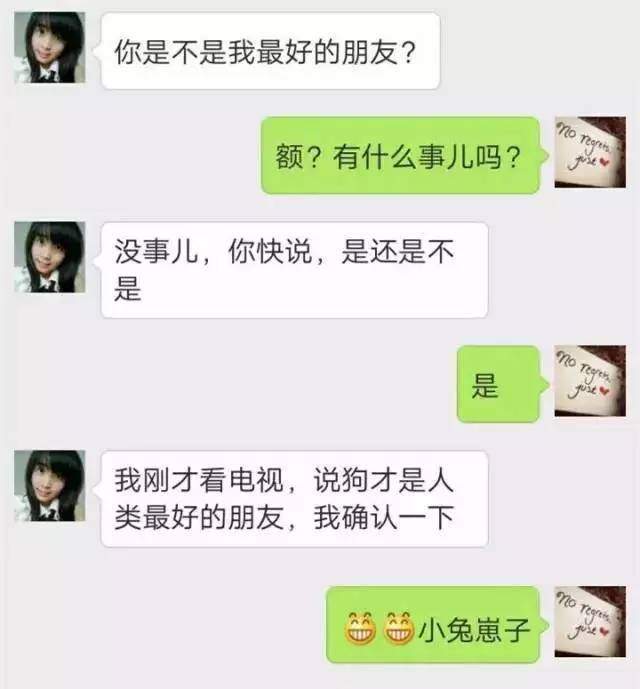Screen dimensions: 640x689
Task: Open sender's avatar beside 你是不是我最好的朋友 message
Action: point(49,47)
